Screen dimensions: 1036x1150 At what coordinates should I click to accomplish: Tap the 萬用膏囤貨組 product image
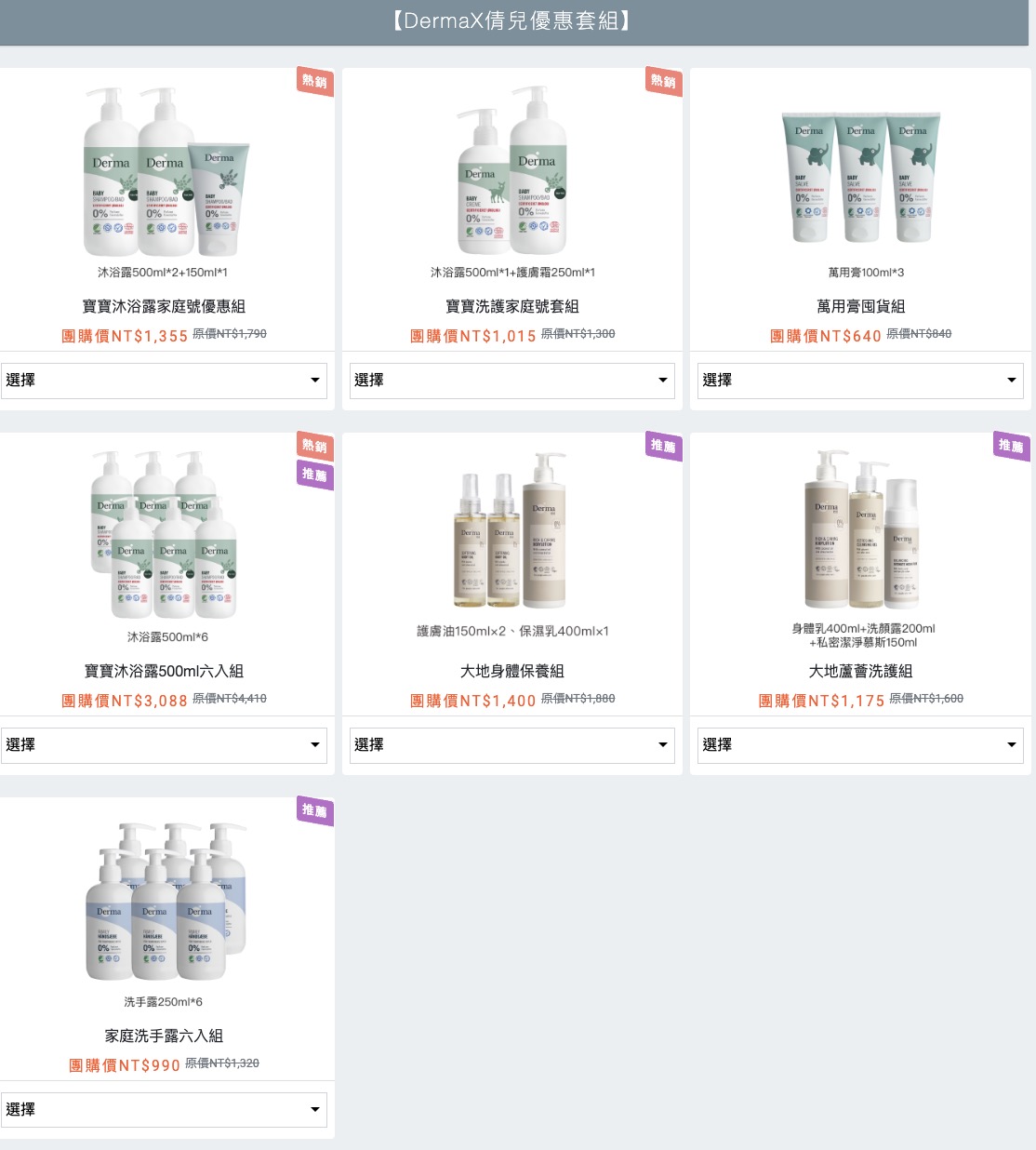(860, 177)
